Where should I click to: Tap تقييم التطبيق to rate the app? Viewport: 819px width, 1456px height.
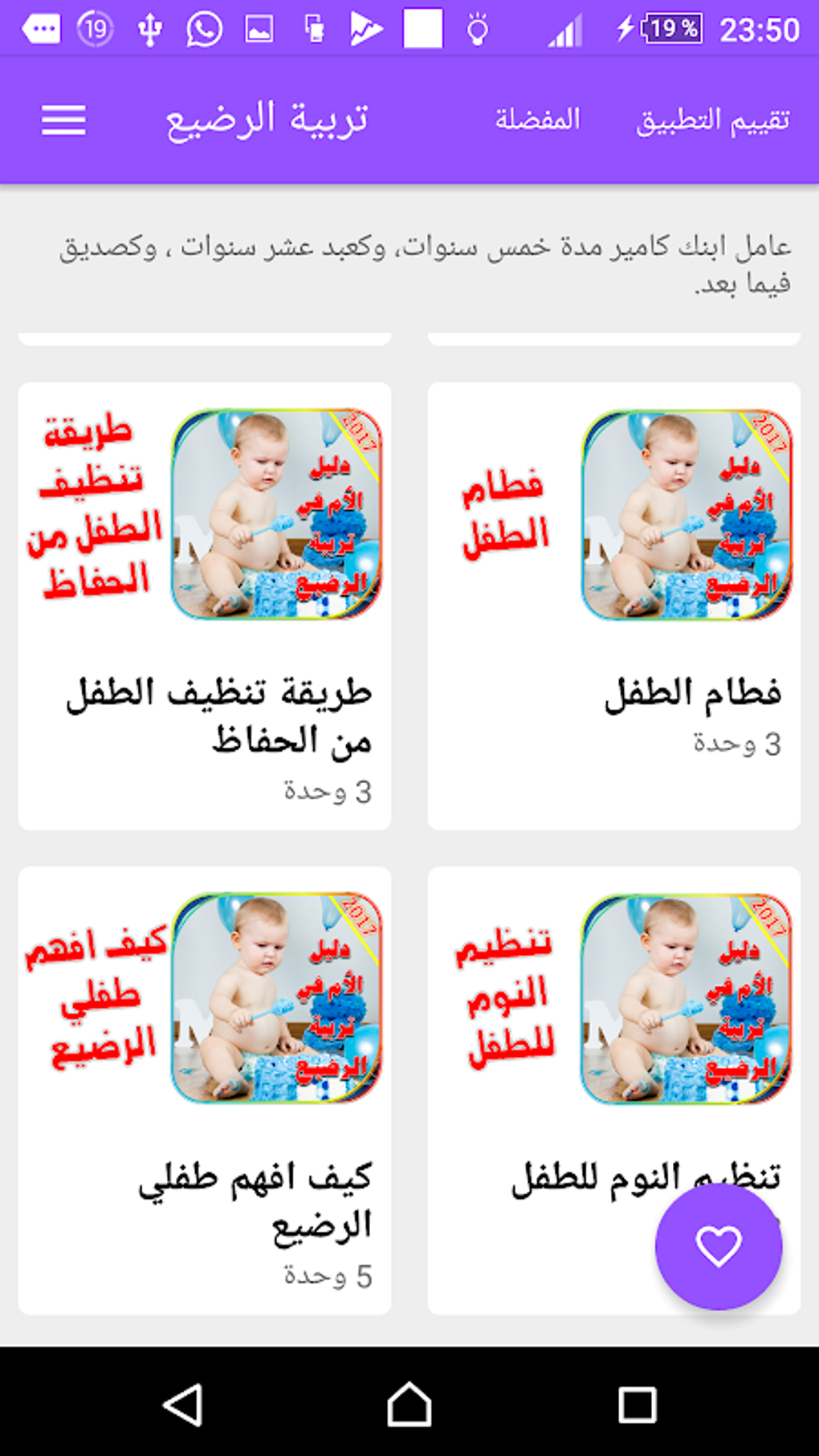point(713,120)
